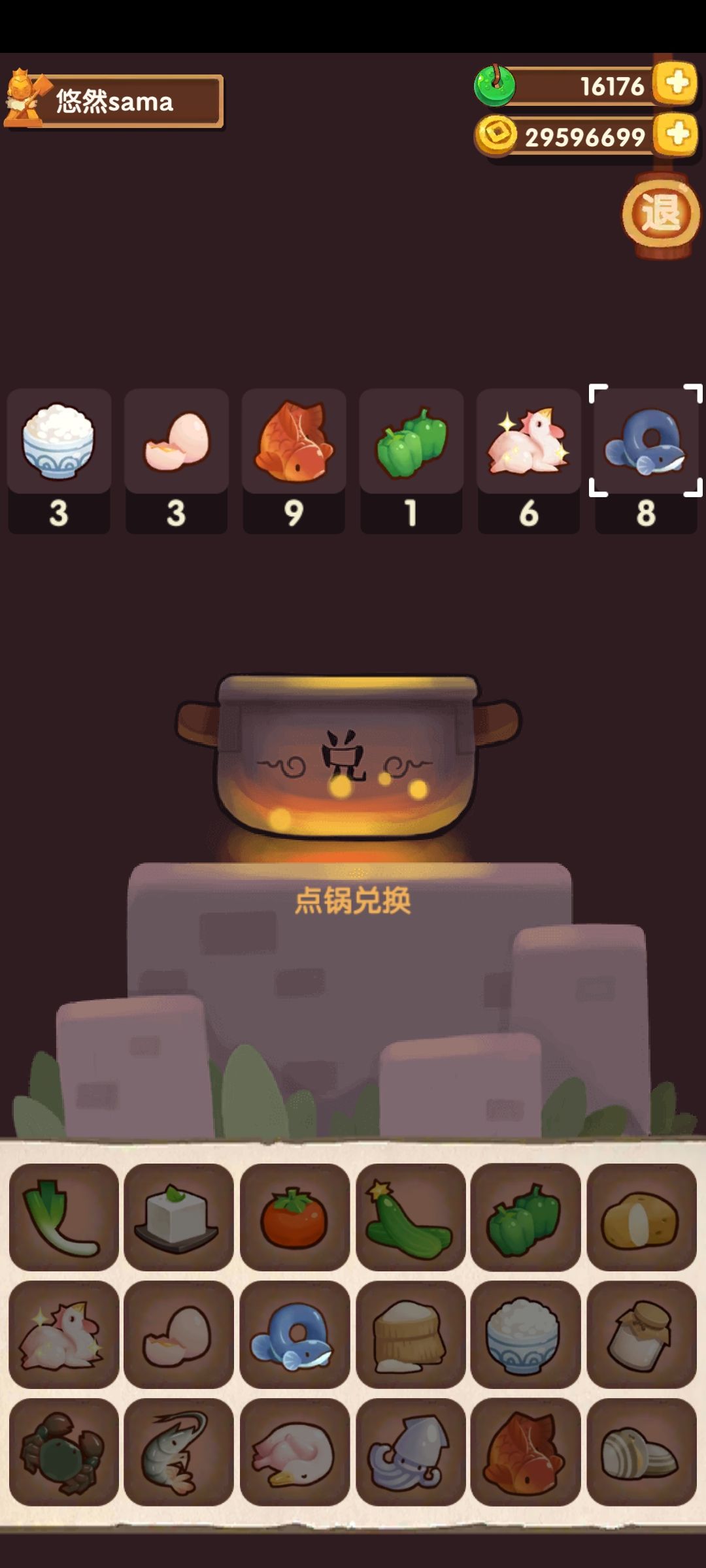Open the player profile 悠然sama
The image size is (706, 1568).
[x=114, y=98]
